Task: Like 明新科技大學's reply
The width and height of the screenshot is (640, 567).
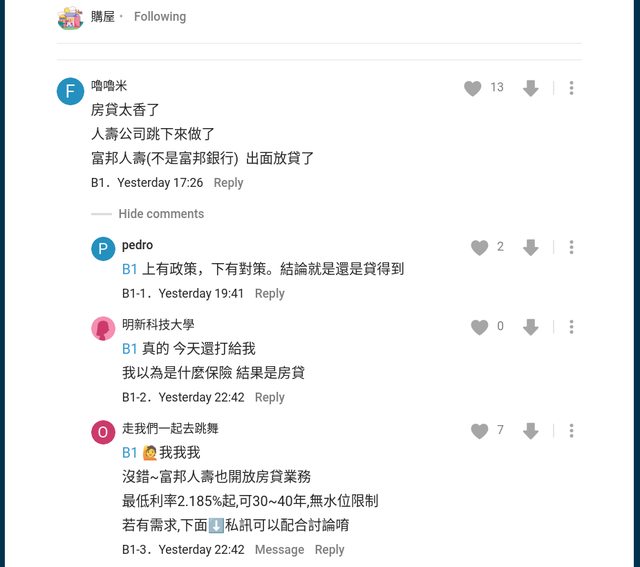Action: point(479,327)
